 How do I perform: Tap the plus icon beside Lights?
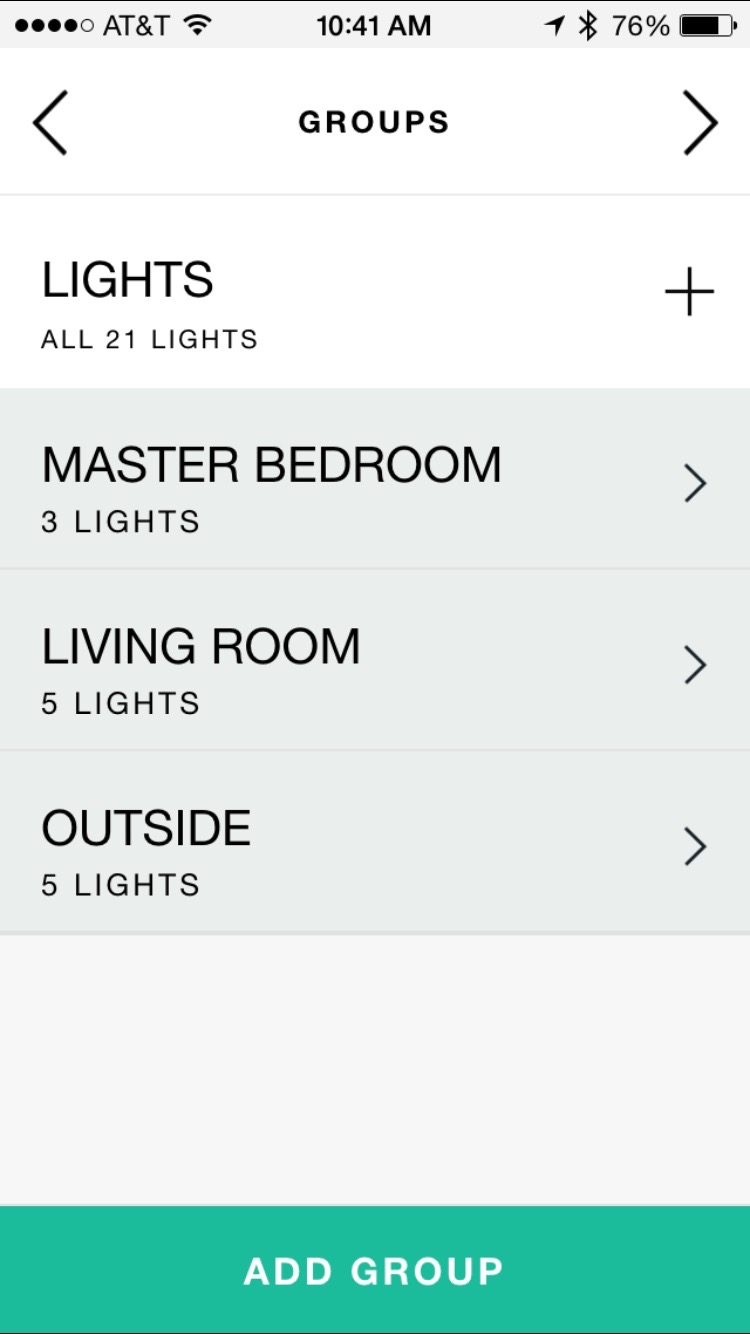click(x=689, y=293)
